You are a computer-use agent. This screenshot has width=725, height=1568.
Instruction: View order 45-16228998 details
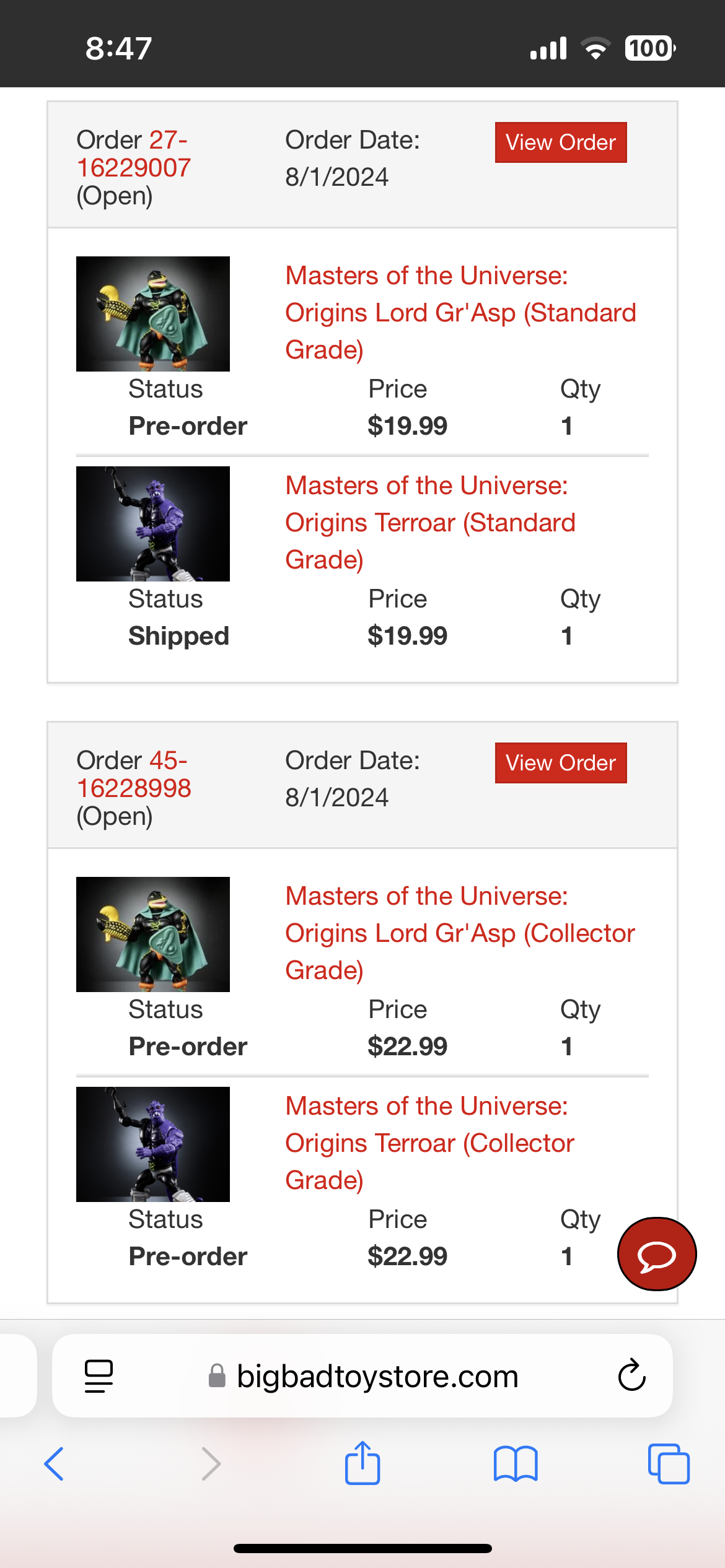click(x=560, y=763)
